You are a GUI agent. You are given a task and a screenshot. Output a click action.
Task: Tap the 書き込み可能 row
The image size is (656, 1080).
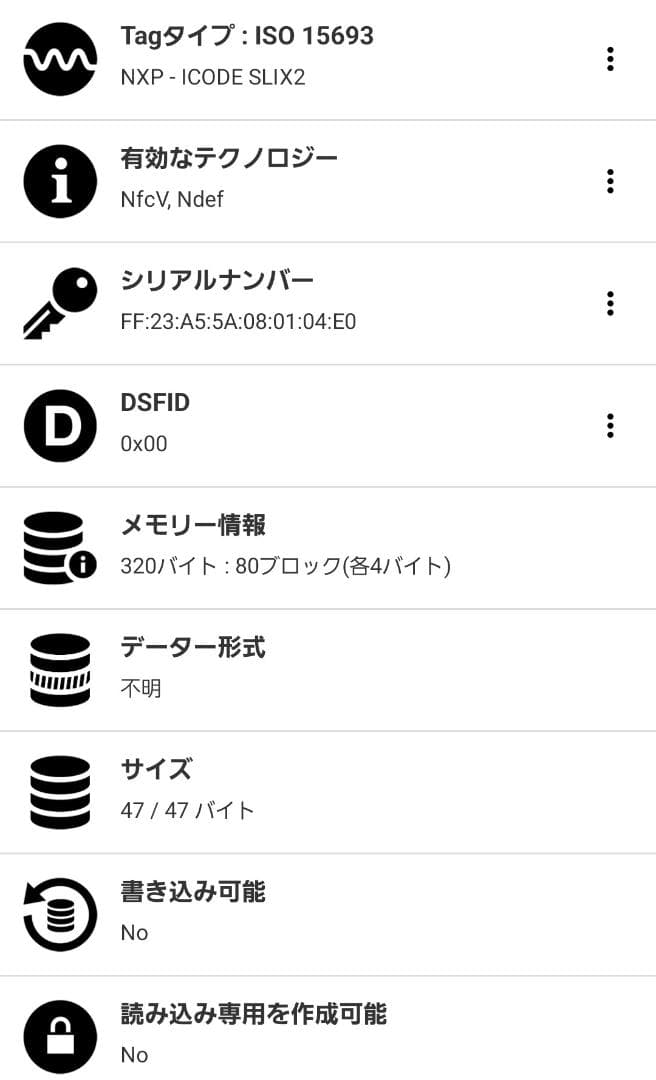click(x=328, y=914)
